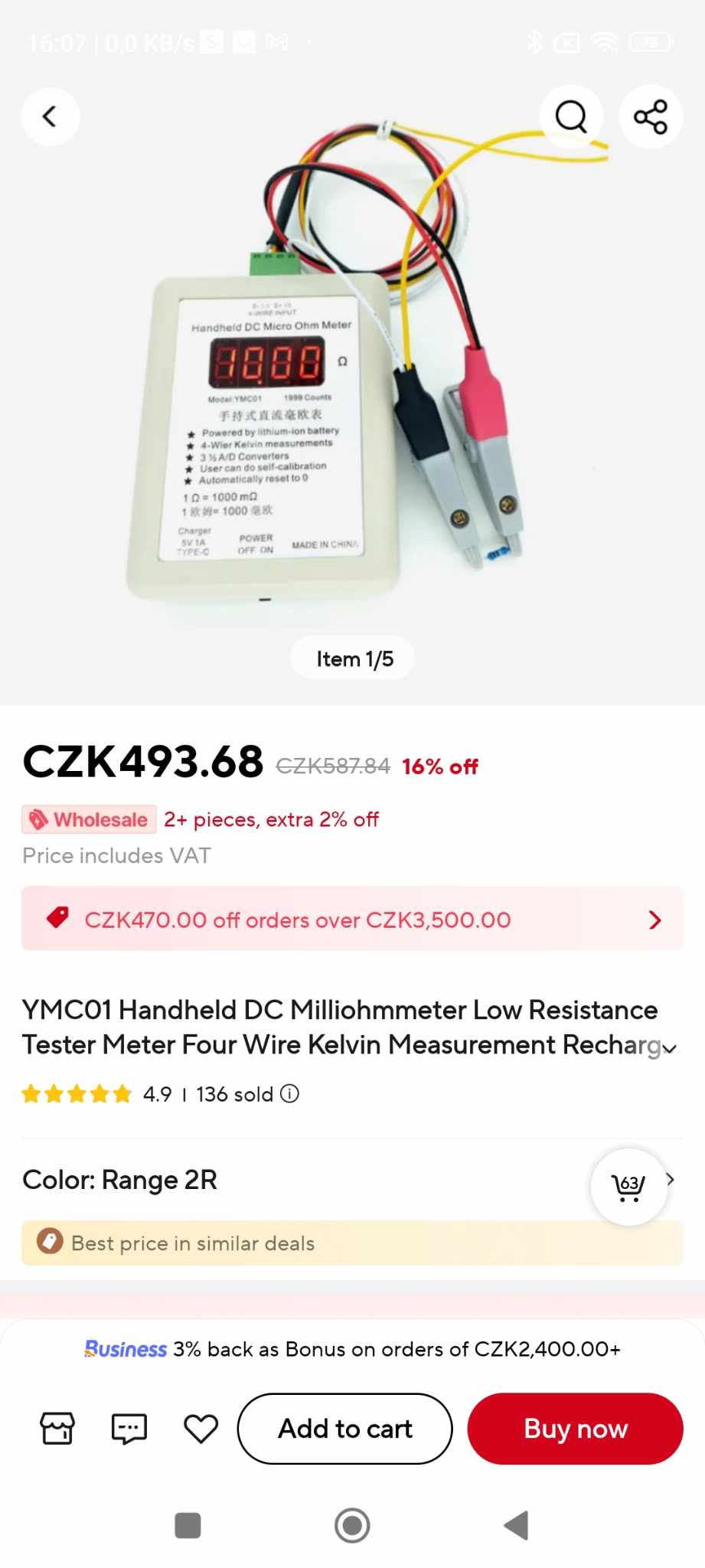
Task: Add this item to wishlist
Action: pos(201,1429)
